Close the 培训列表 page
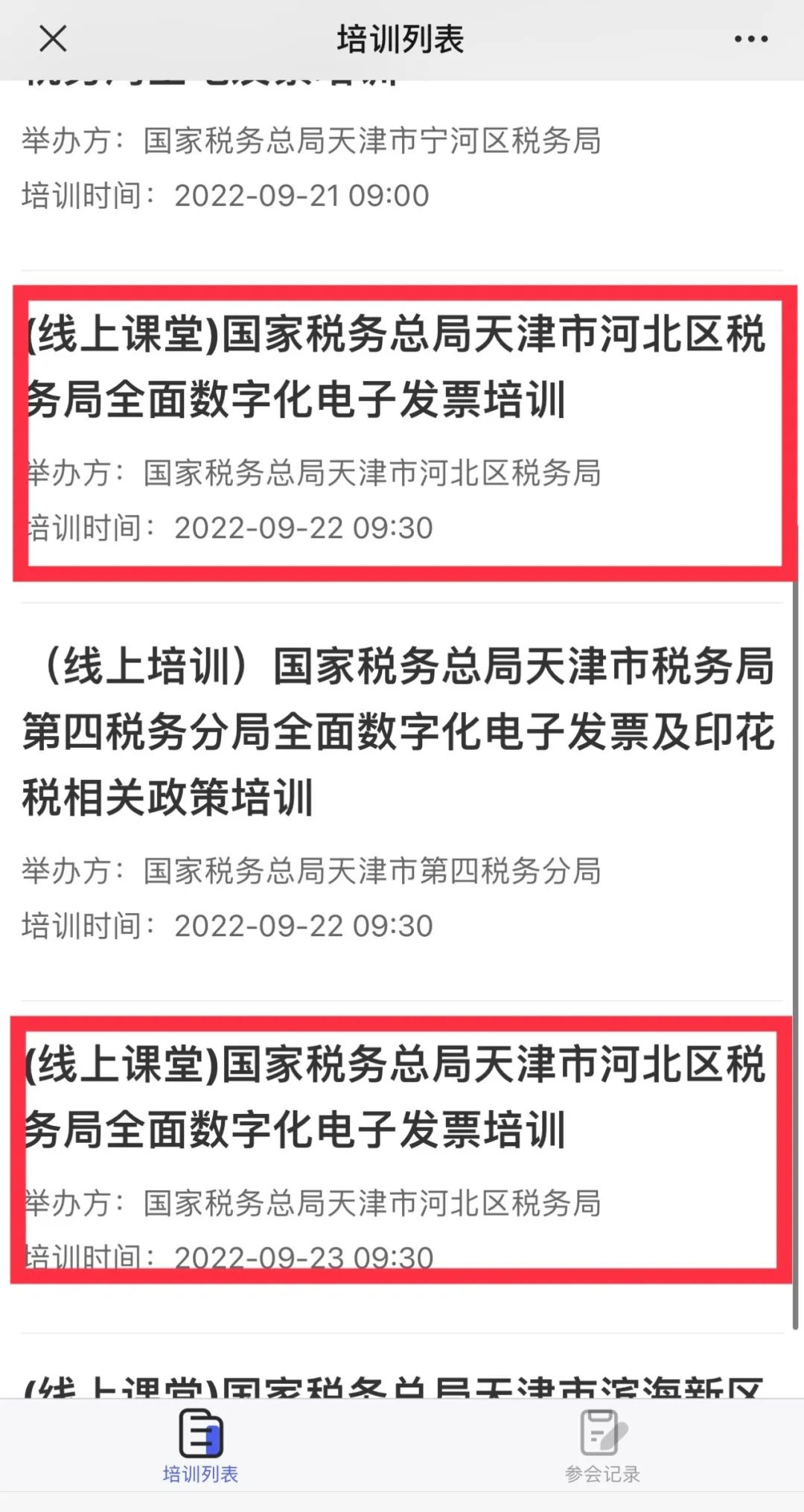 point(53,39)
